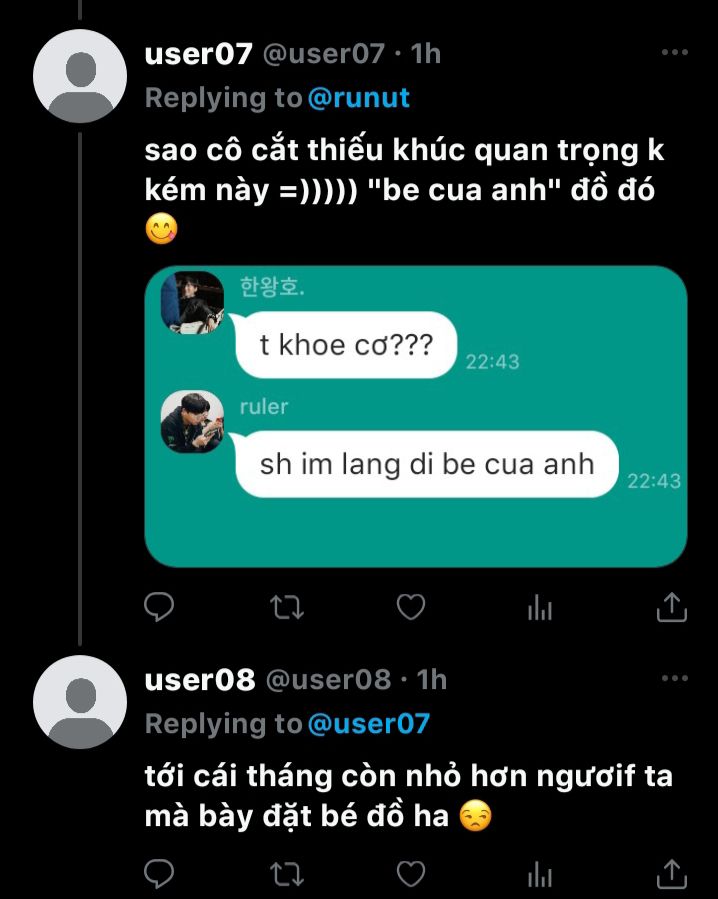Like user08's tweet
The height and width of the screenshot is (899, 718).
coord(411,874)
